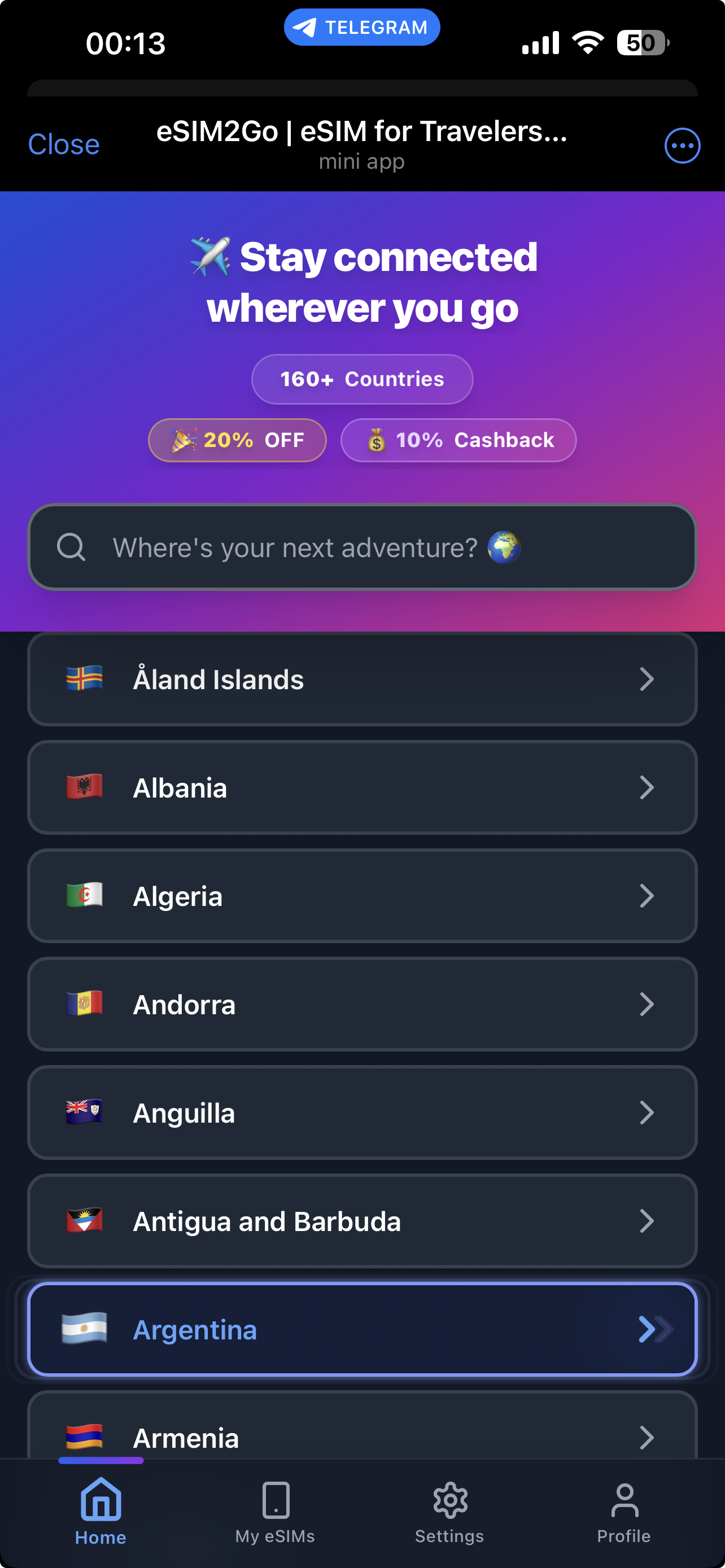The image size is (725, 1568).
Task: Tap the TELEGRAM pill in the status bar
Action: pos(361,27)
